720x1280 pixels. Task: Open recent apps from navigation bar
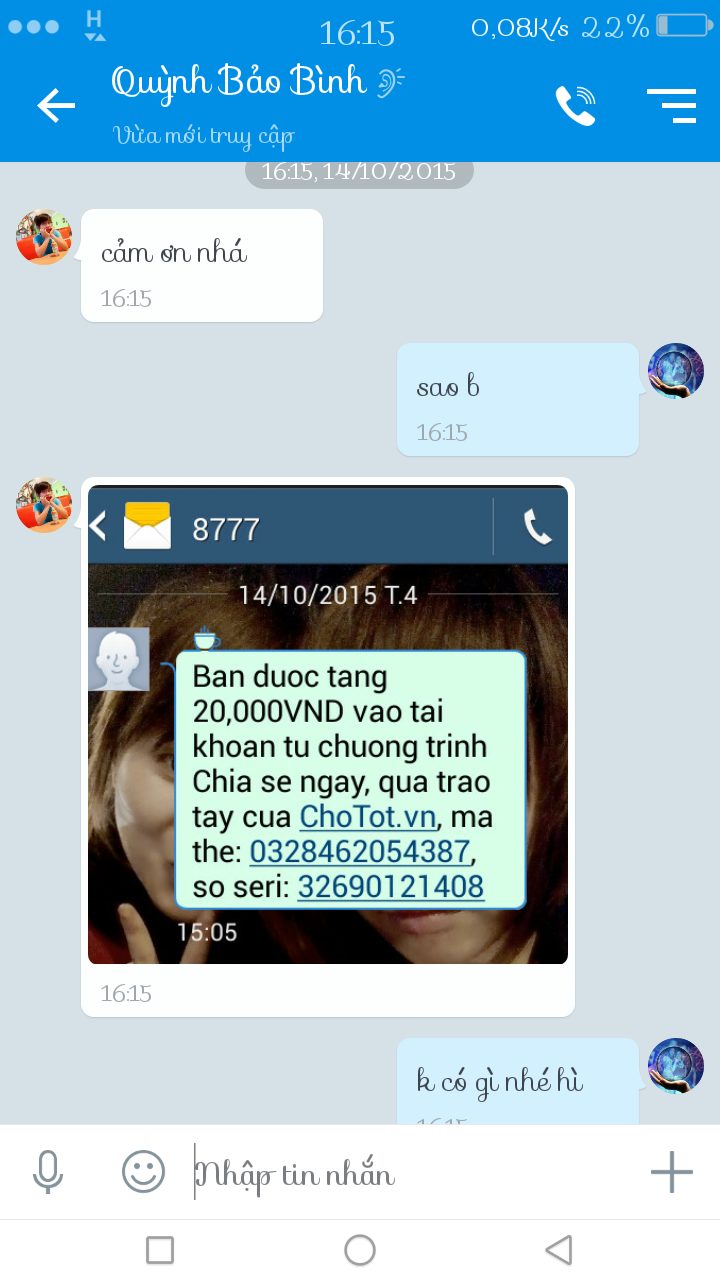(160, 1250)
